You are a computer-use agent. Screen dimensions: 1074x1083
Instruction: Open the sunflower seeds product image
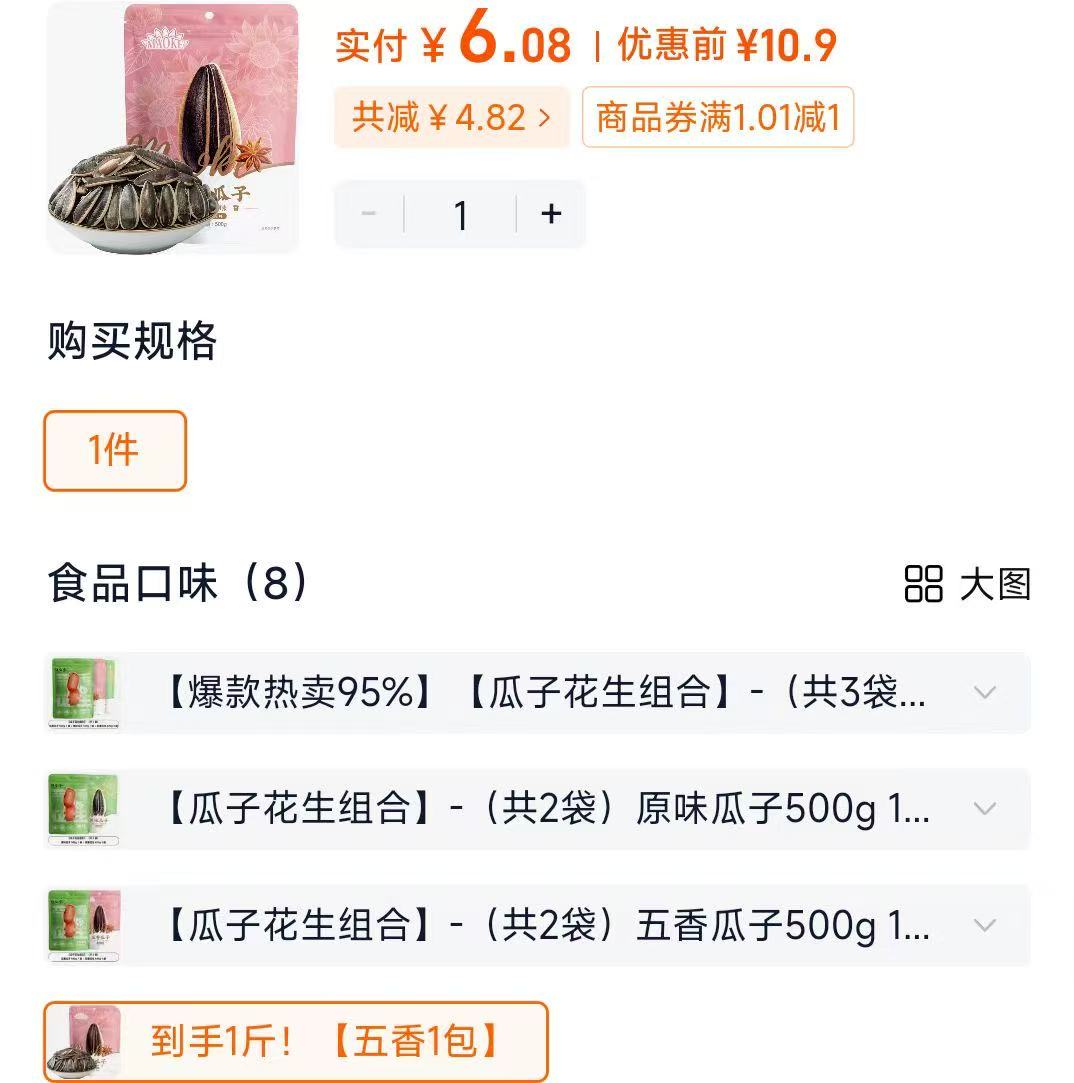coord(172,128)
